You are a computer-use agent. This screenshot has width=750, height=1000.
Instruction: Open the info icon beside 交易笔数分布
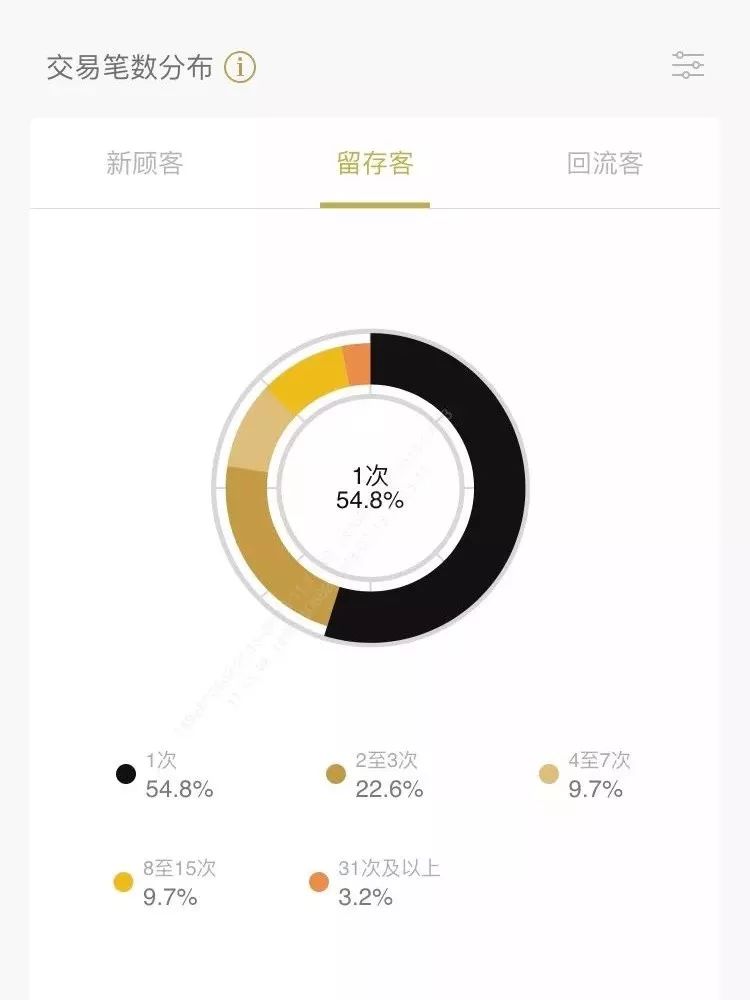click(x=240, y=67)
